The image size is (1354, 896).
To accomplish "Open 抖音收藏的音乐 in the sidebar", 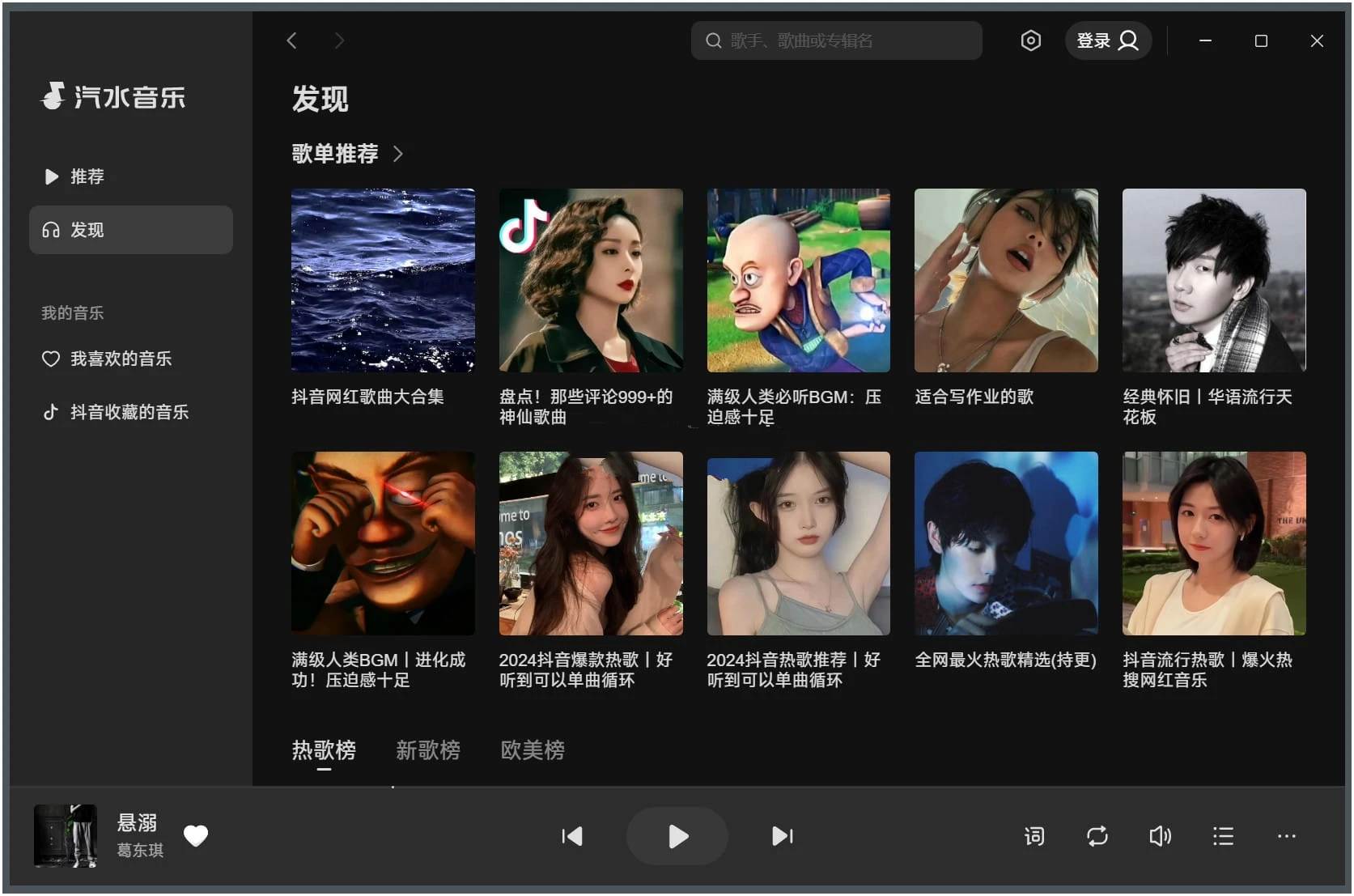I will tap(128, 412).
